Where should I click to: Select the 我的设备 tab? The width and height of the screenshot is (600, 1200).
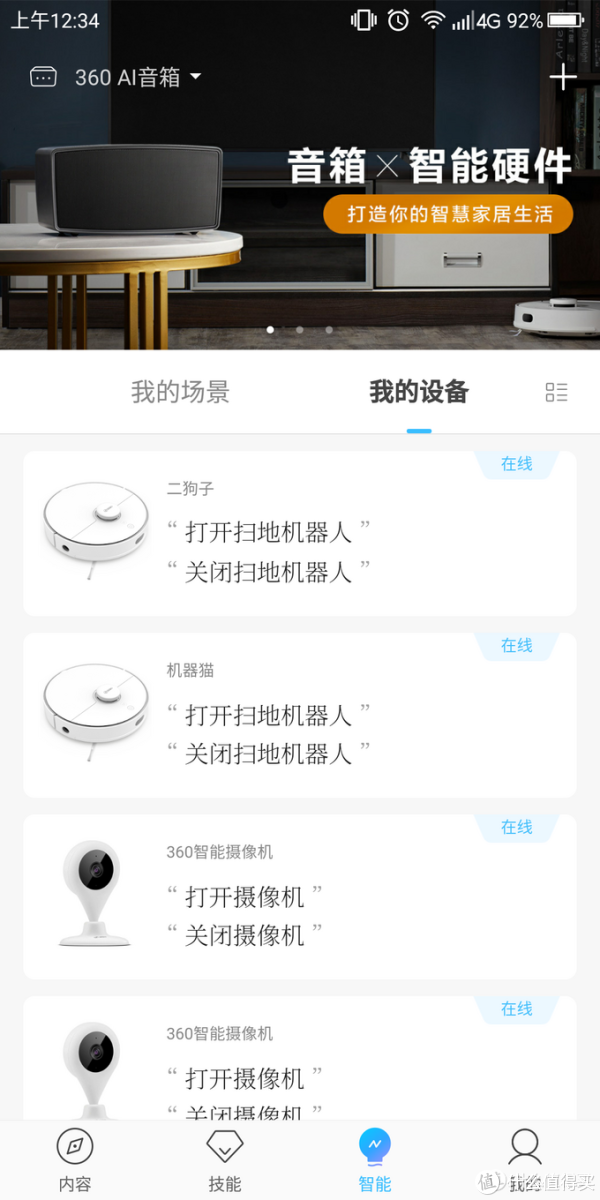click(x=419, y=392)
